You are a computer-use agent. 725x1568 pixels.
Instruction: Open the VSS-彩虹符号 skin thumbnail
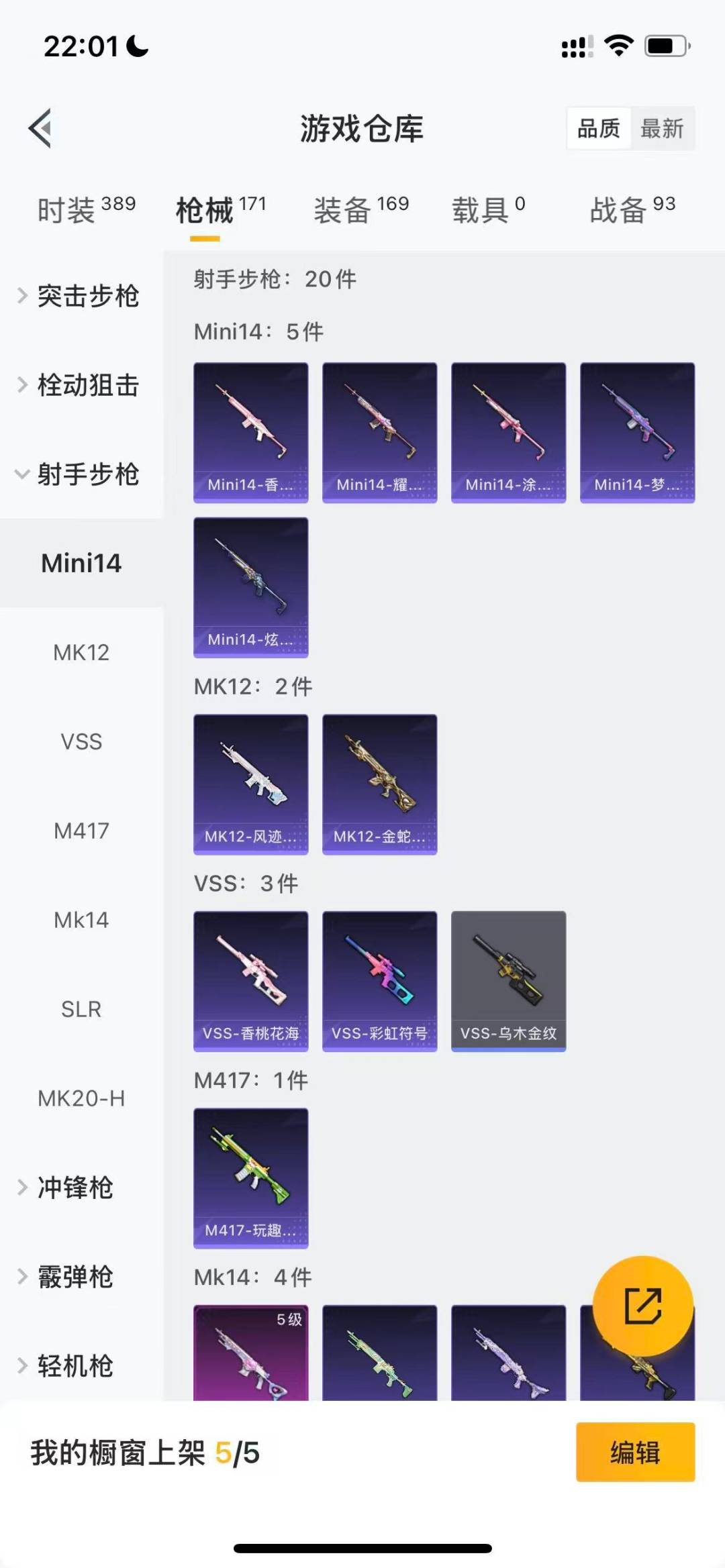379,981
